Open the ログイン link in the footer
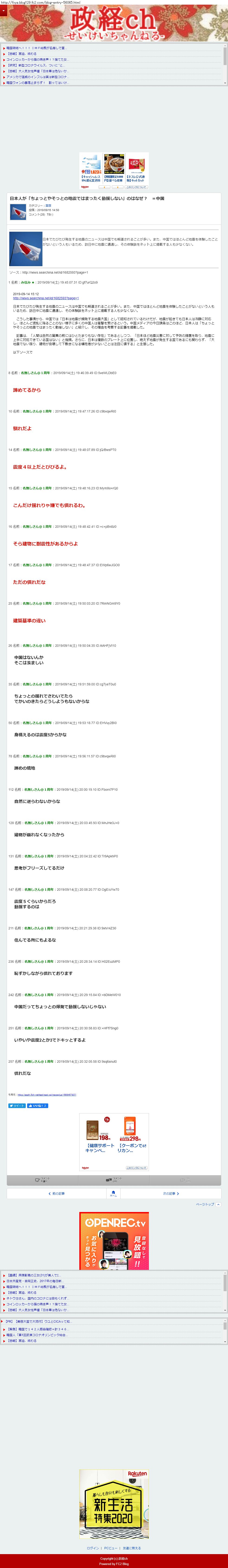Screen dimensions: 228x1568 (x=93, y=1548)
